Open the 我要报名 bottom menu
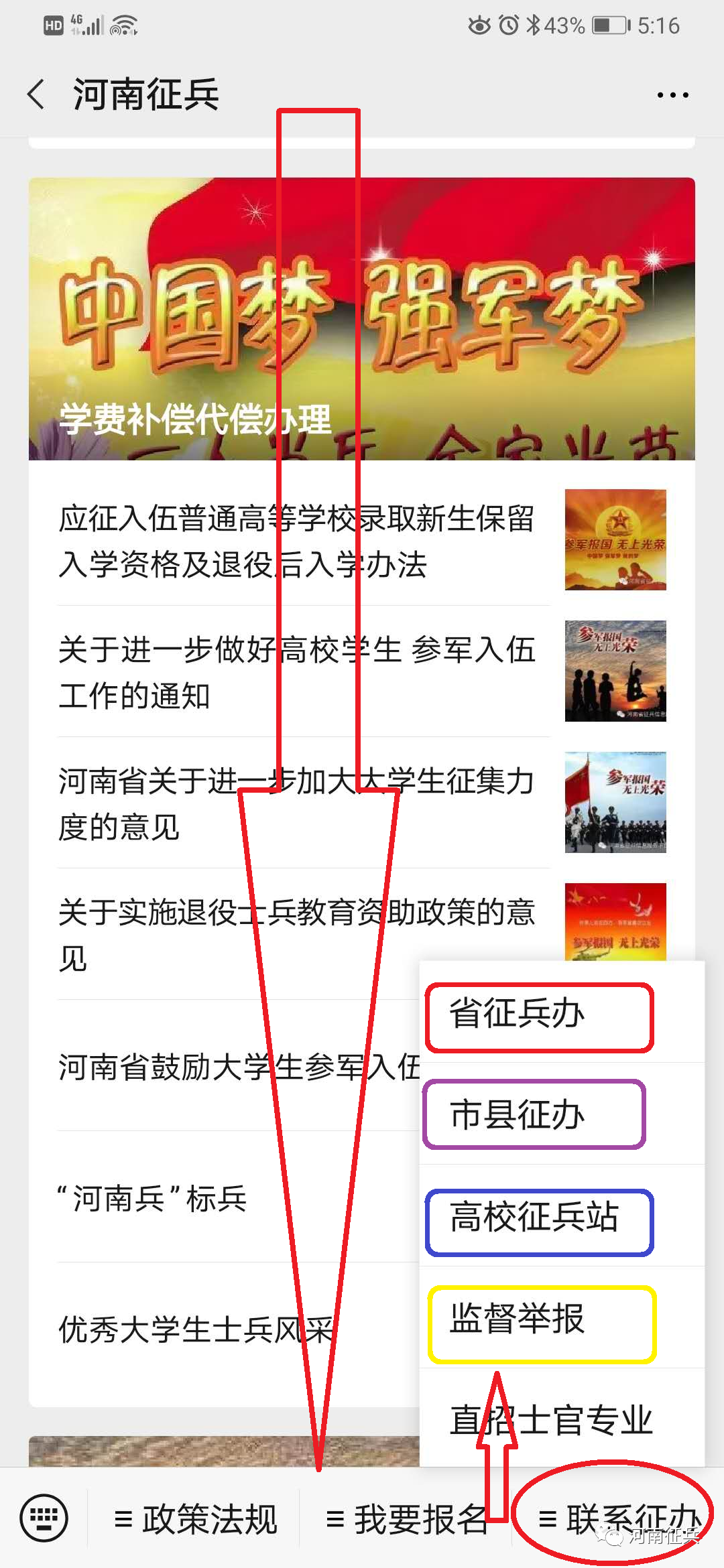This screenshot has height=1568, width=724. (407, 1519)
